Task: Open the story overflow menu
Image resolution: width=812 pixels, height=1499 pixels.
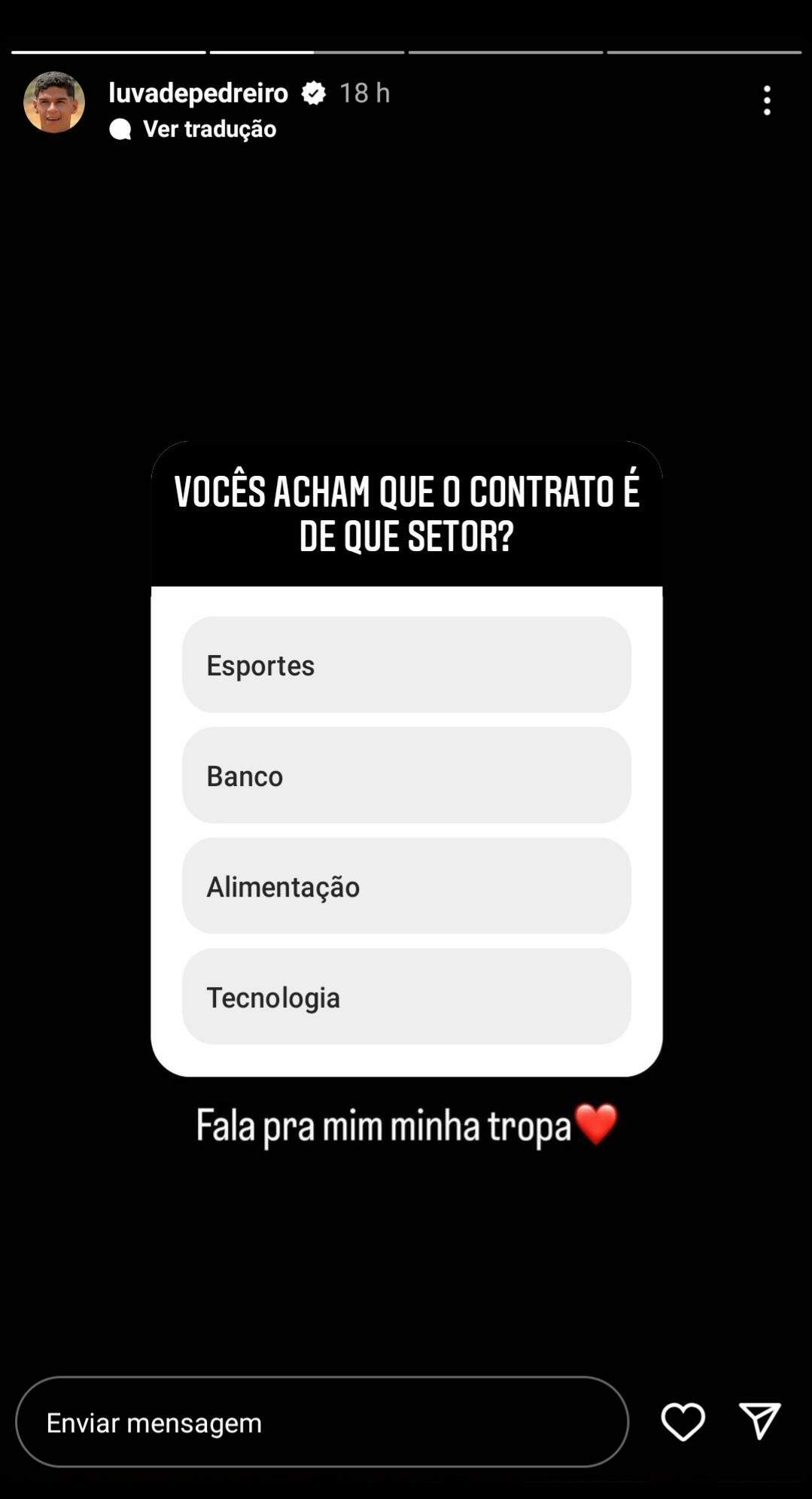Action: coord(766,100)
